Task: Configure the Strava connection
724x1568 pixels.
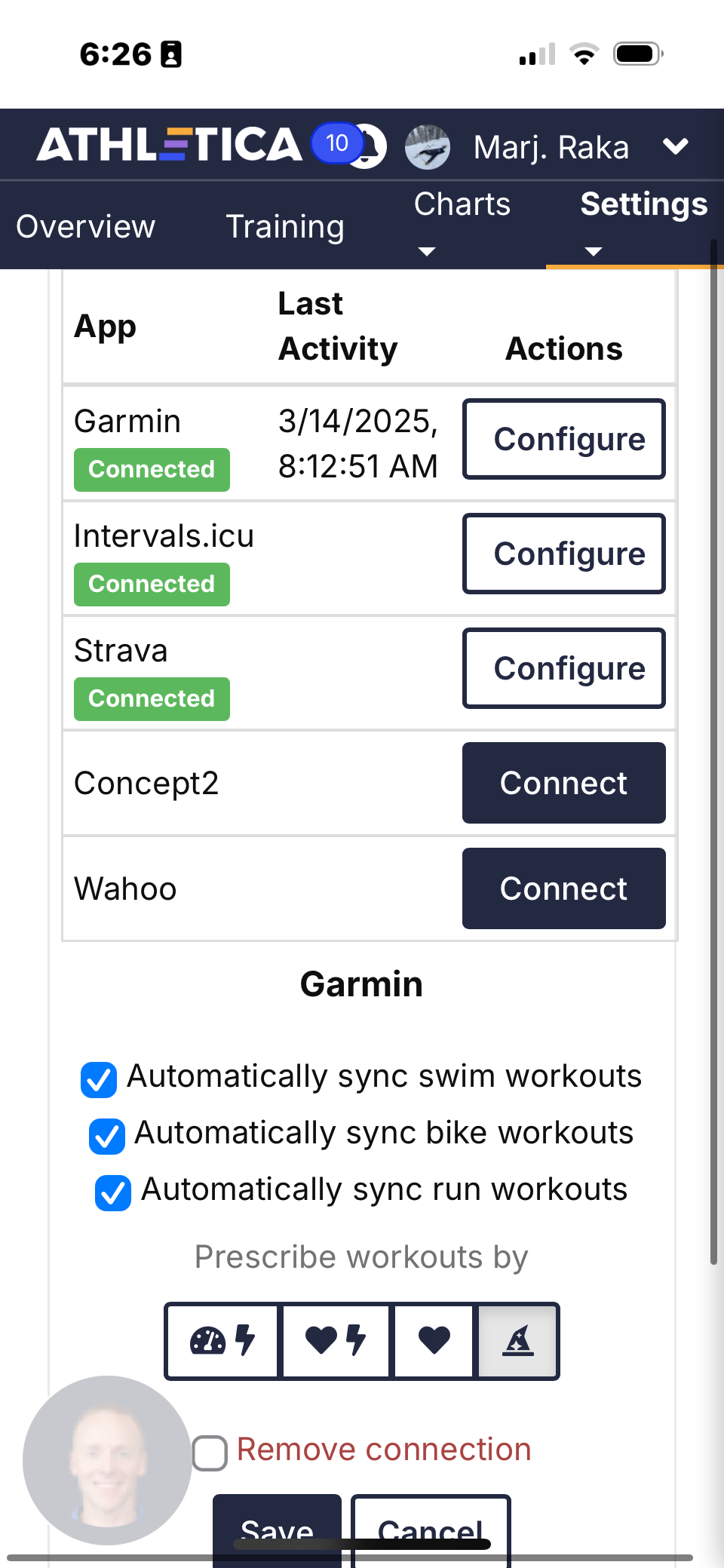Action: [564, 668]
